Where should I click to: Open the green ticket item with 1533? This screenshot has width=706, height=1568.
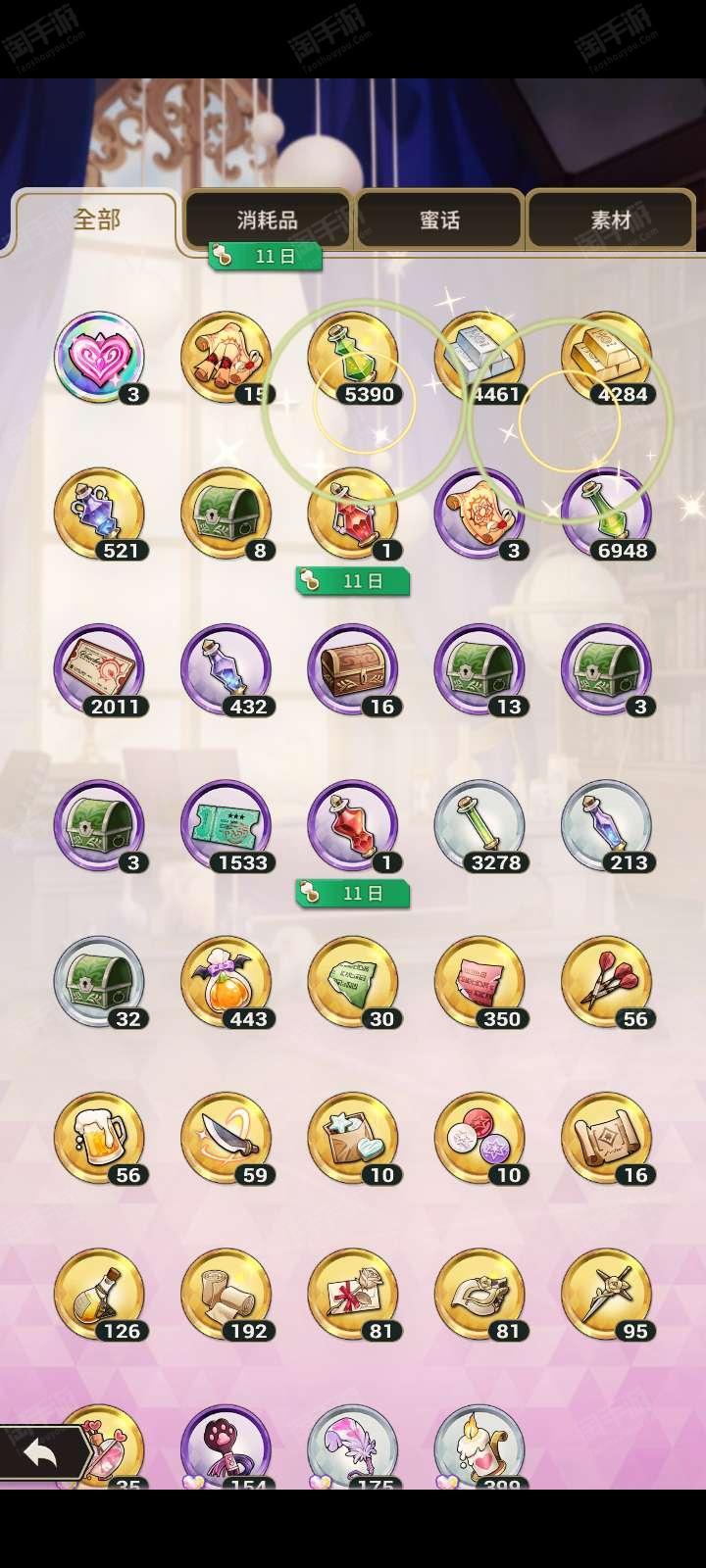click(x=226, y=825)
